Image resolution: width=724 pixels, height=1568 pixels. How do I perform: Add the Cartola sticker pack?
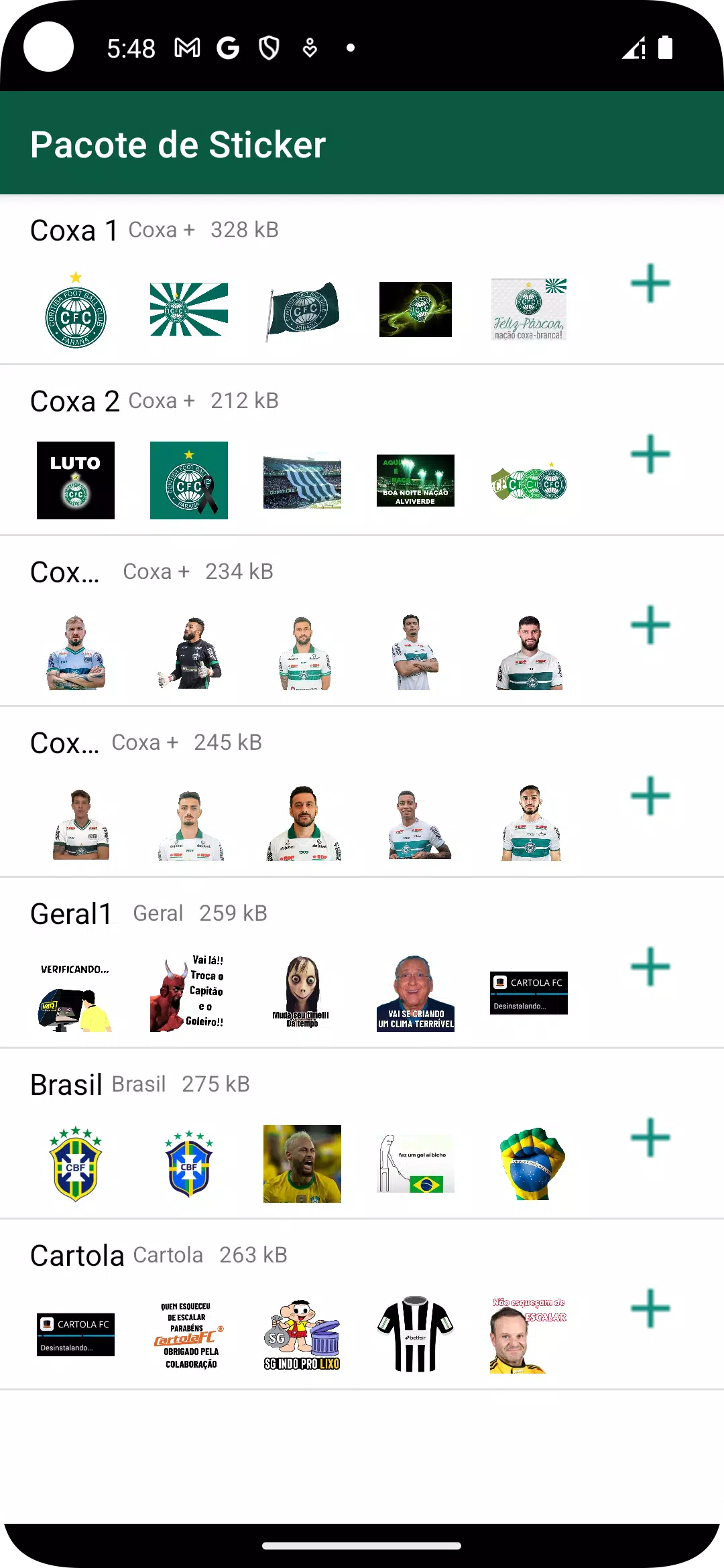pos(650,1309)
